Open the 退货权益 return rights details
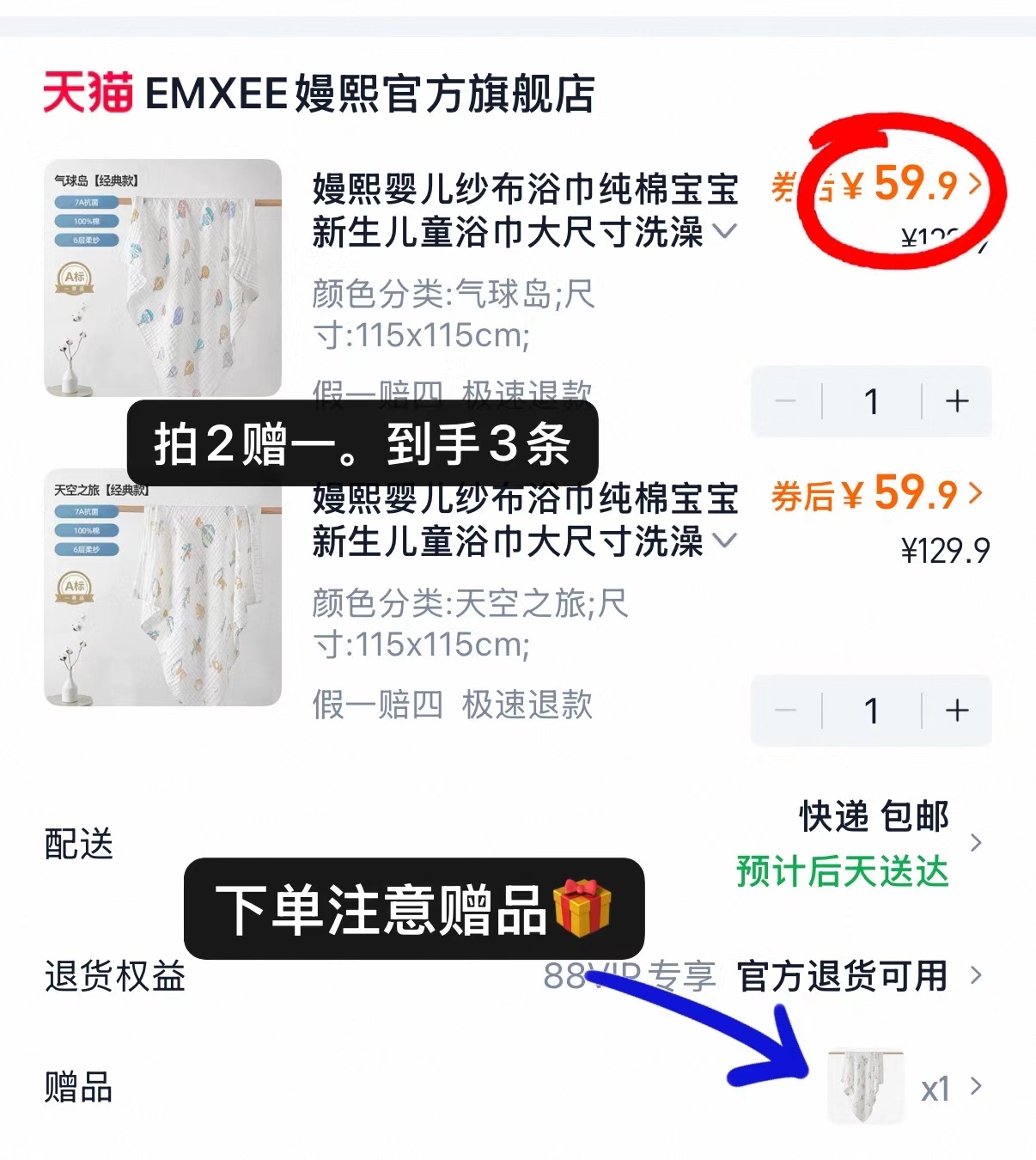The height and width of the screenshot is (1160, 1036). click(976, 976)
